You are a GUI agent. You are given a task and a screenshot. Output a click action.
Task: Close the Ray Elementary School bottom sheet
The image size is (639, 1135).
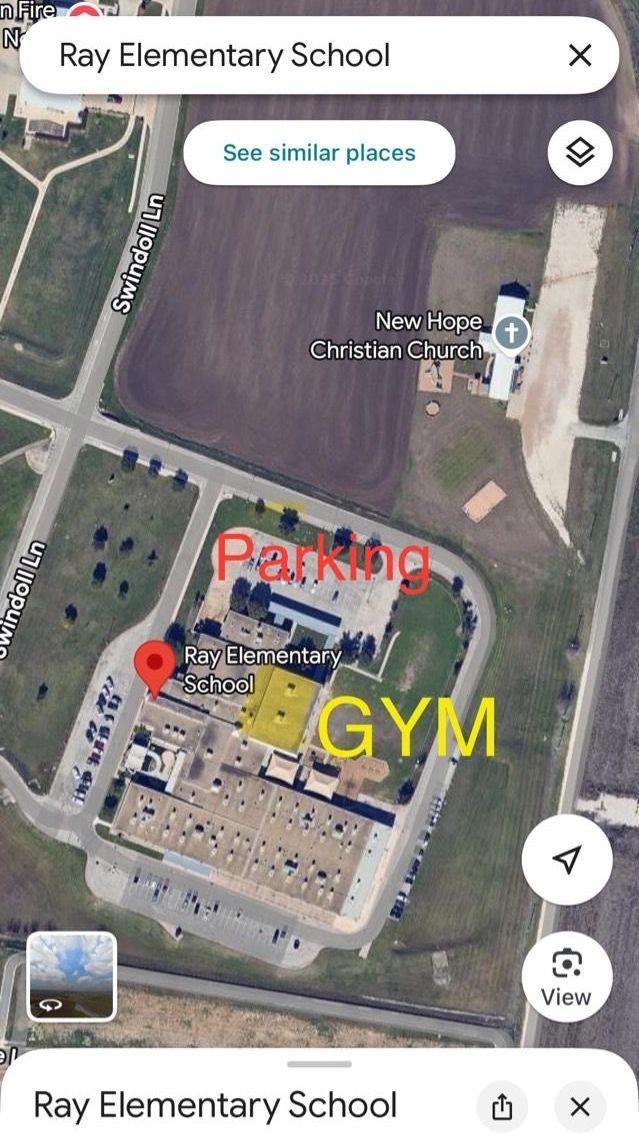pos(580,1106)
